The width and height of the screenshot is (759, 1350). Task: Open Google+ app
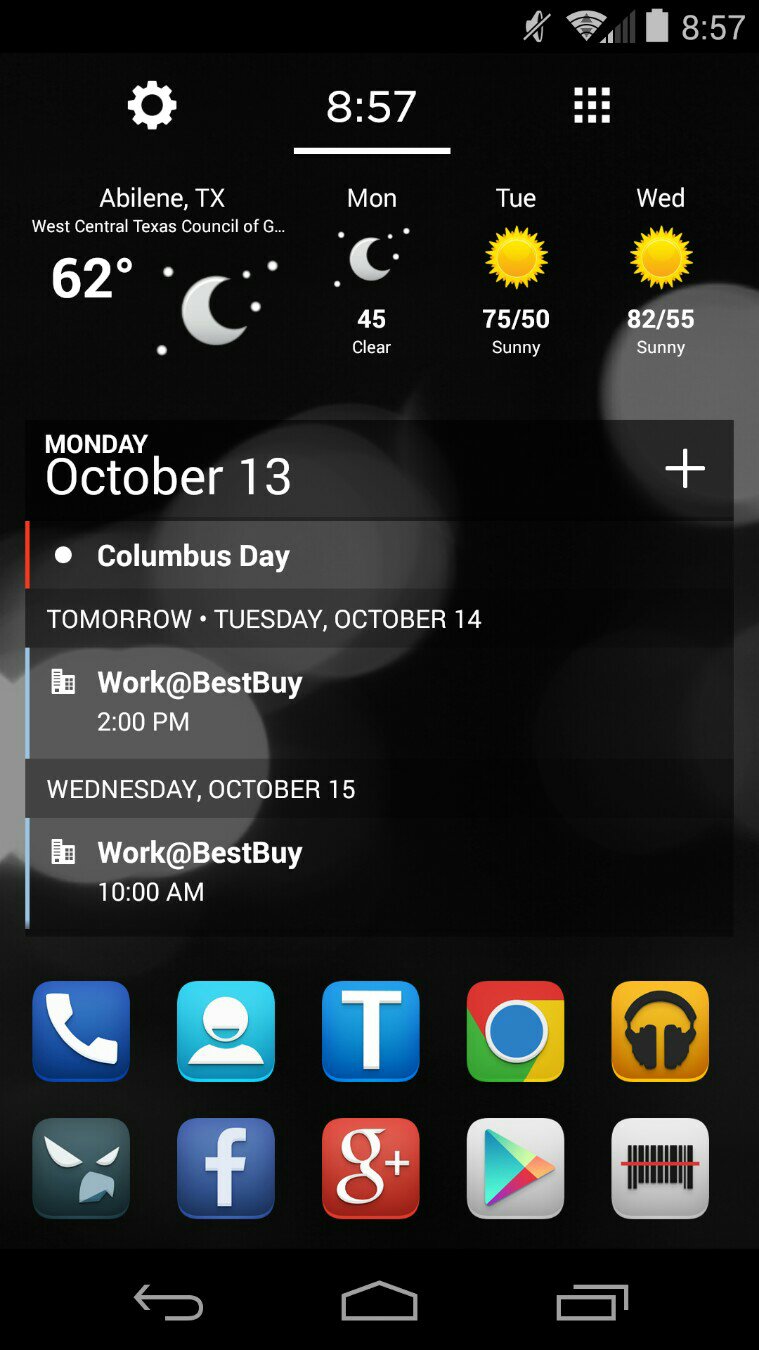[x=371, y=1168]
